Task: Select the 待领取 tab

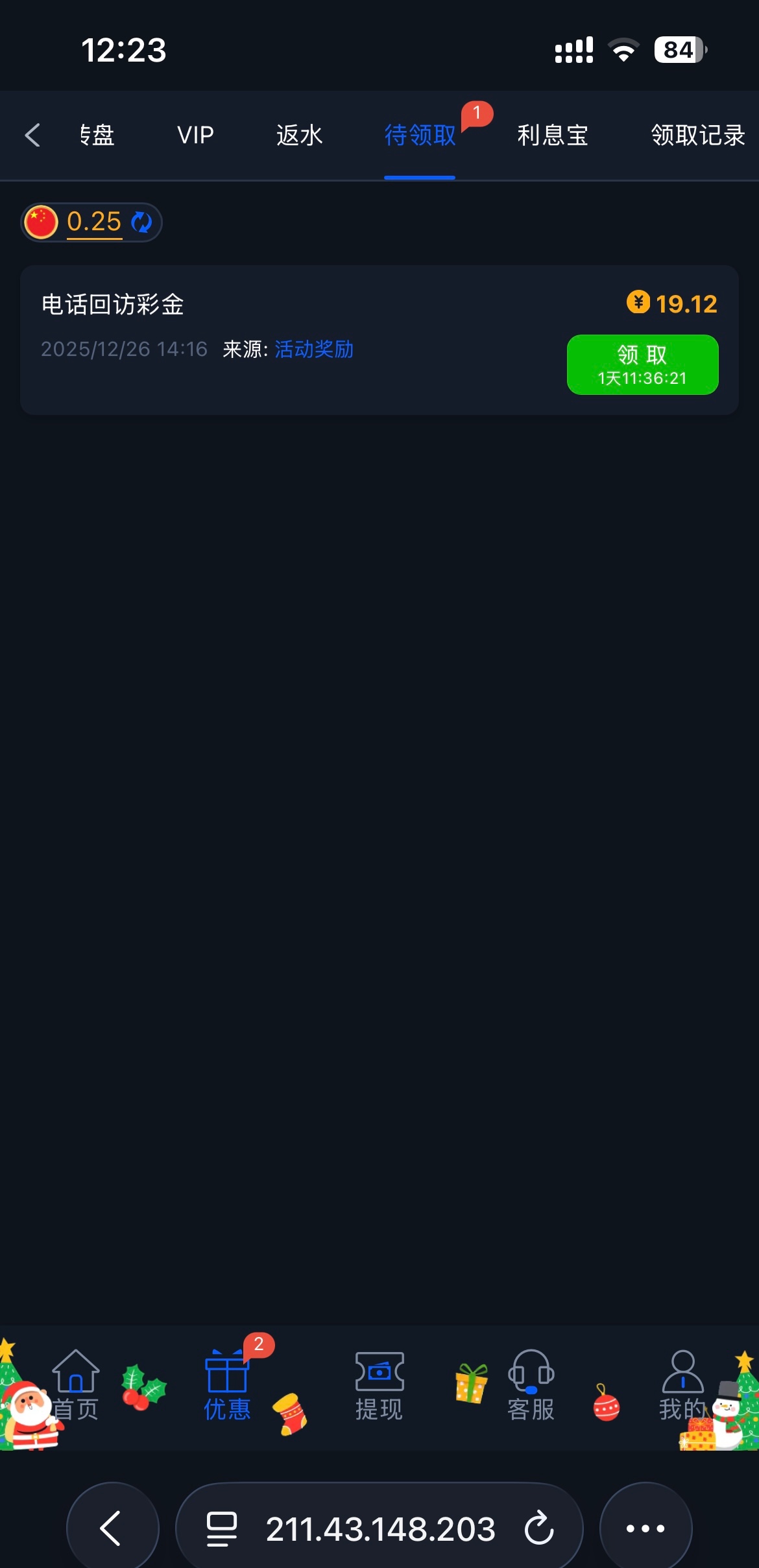Action: pyautogui.click(x=420, y=135)
